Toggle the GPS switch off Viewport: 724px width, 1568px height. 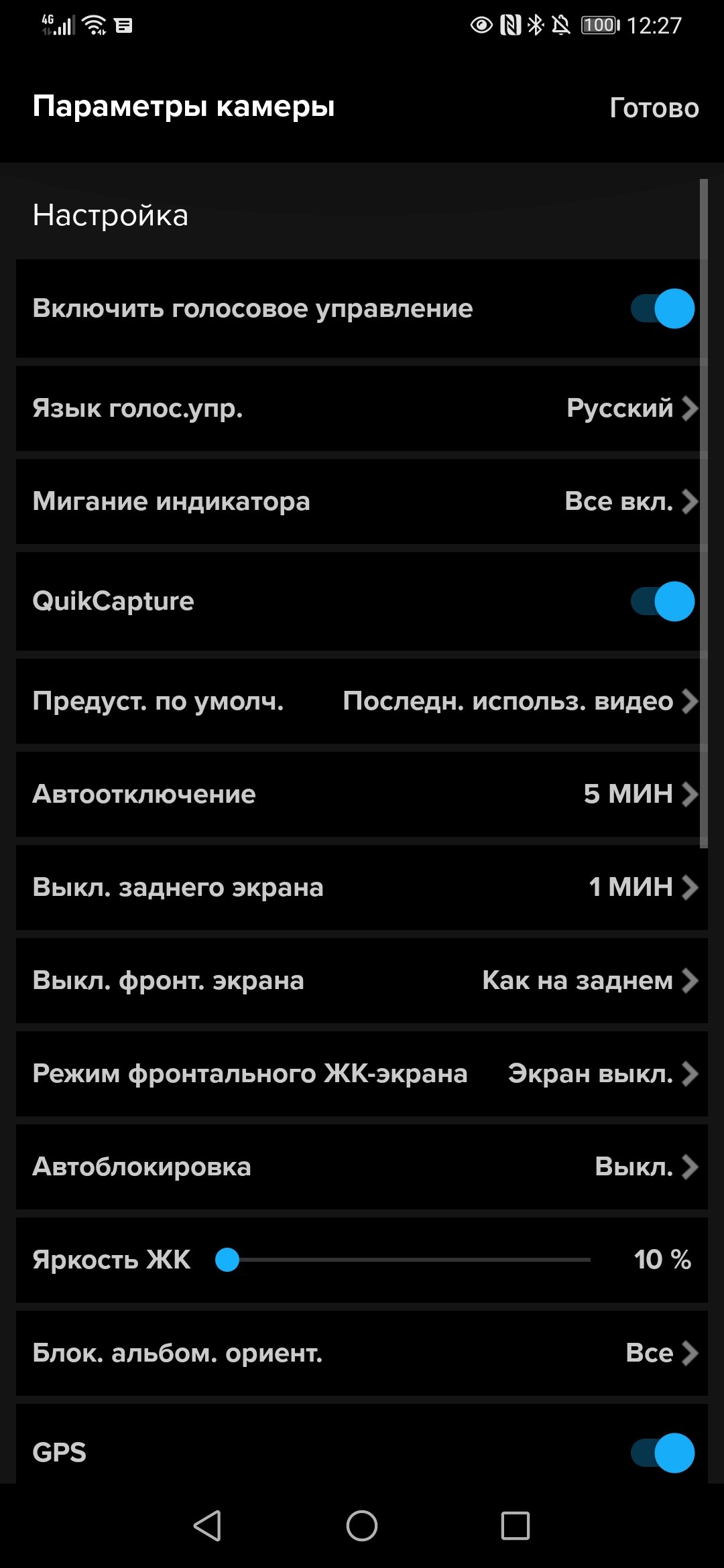coord(662,1453)
